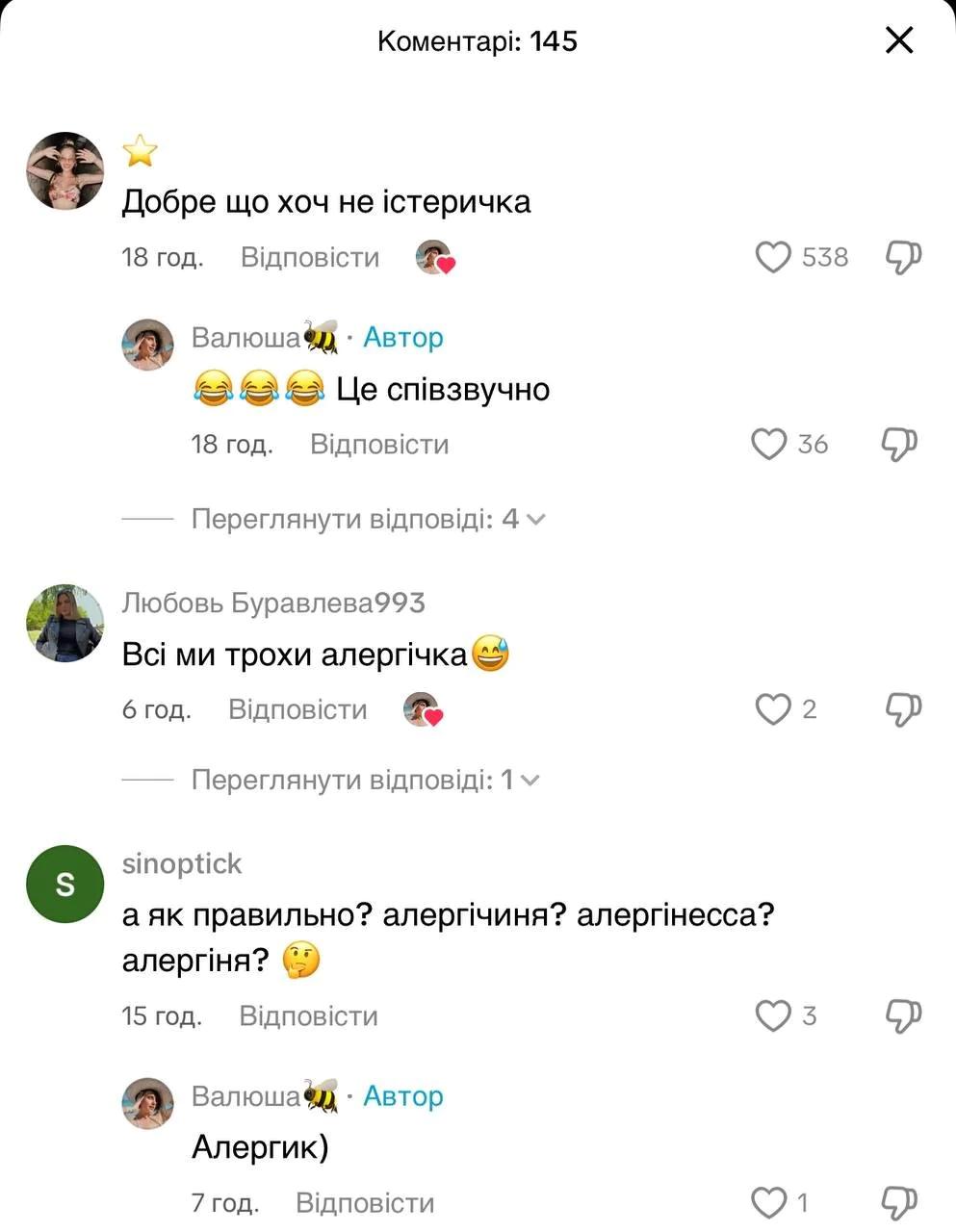Screen dimensions: 956x1232
Task: Like sinoptick's comment 'а як правильно?'
Action: [772, 1015]
